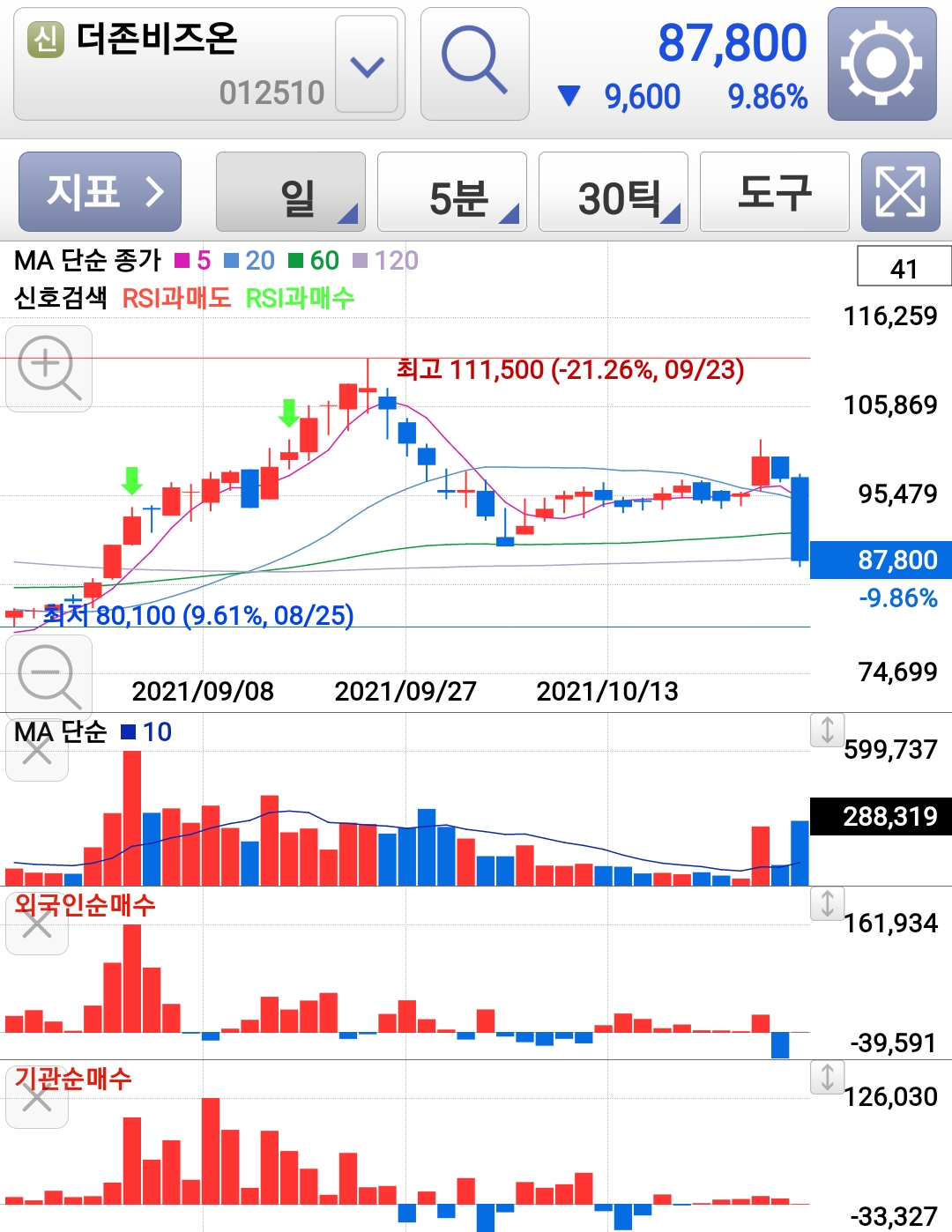Image resolution: width=952 pixels, height=1232 pixels.
Task: Tap the resize handle of the 기관순매수 panel
Action: pyautogui.click(x=827, y=1077)
